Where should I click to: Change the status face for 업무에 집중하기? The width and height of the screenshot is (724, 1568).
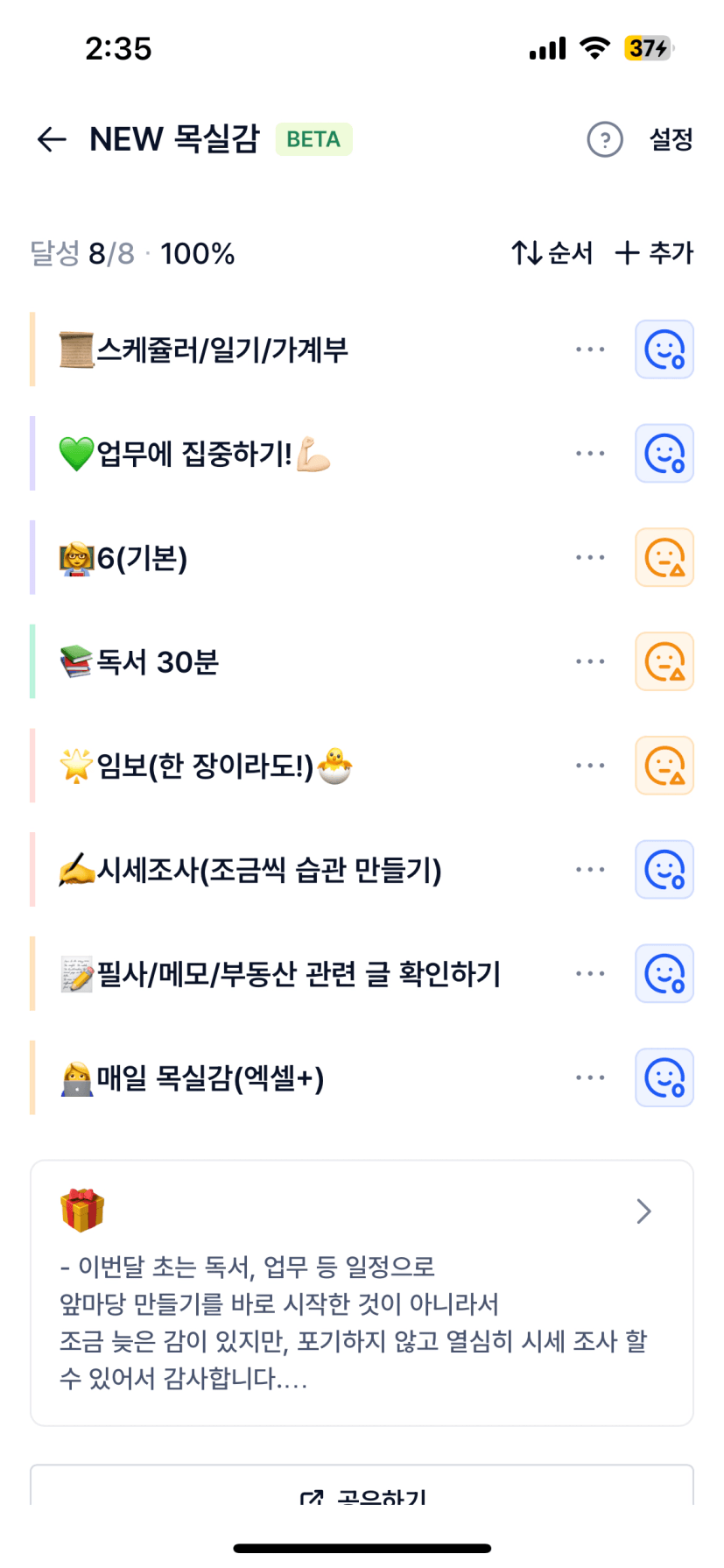(x=664, y=454)
